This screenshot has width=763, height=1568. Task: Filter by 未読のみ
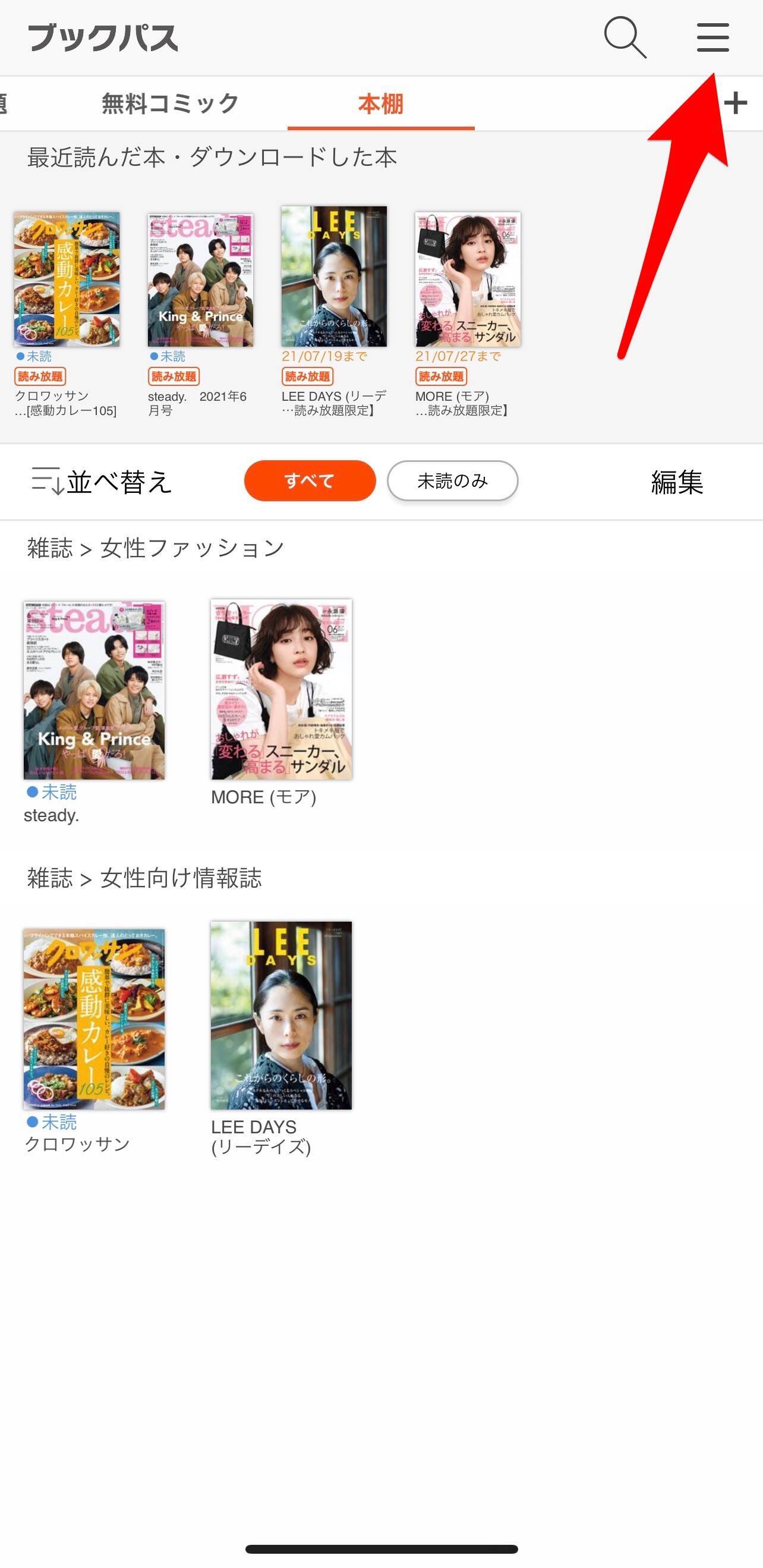coord(452,481)
